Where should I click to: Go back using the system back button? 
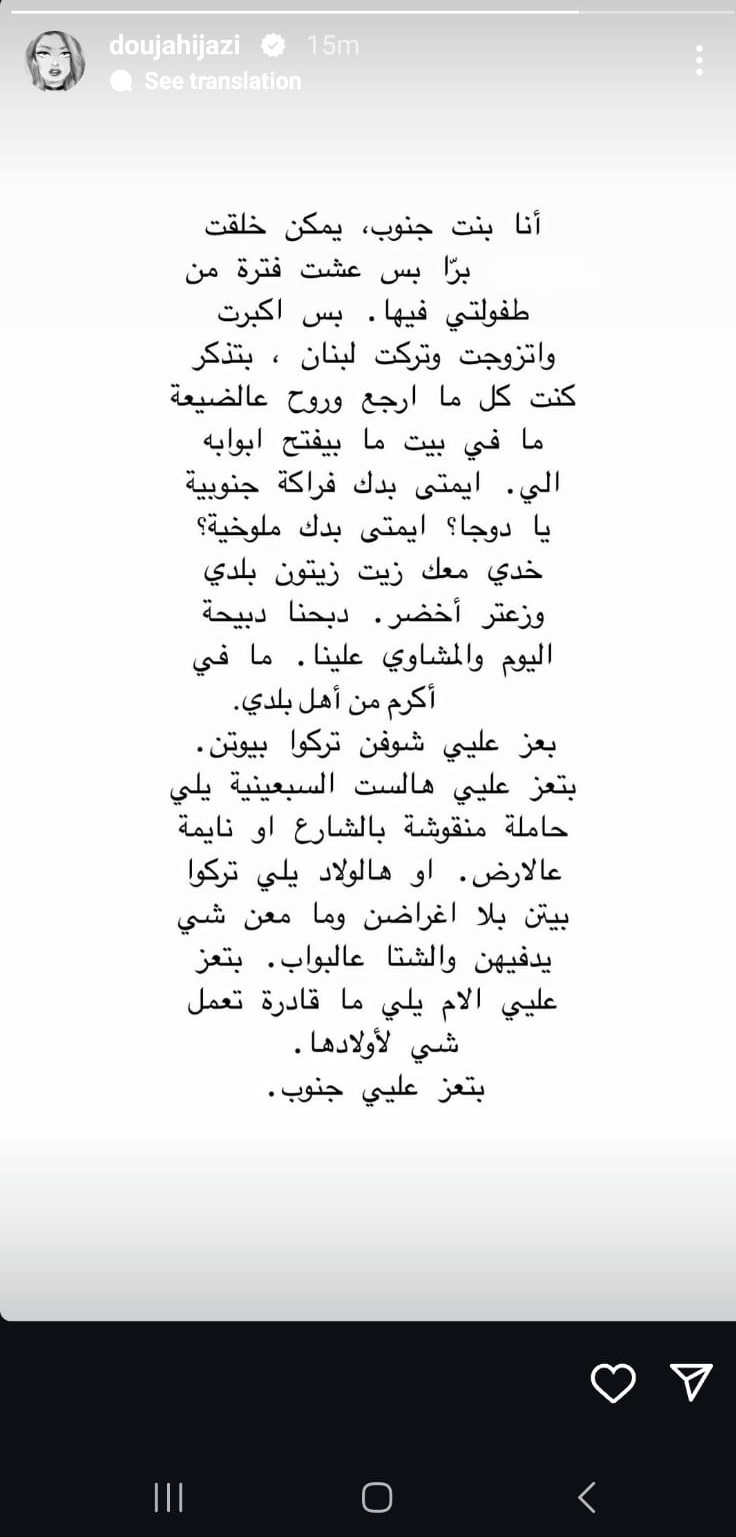587,1496
